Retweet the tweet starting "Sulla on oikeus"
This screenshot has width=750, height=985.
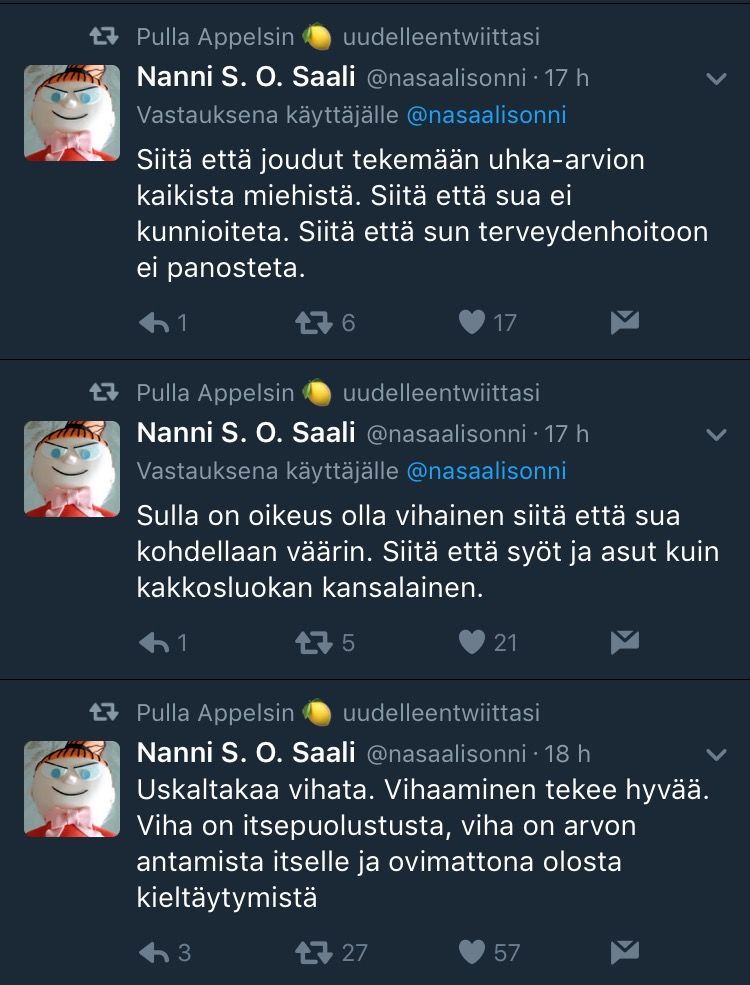point(313,642)
